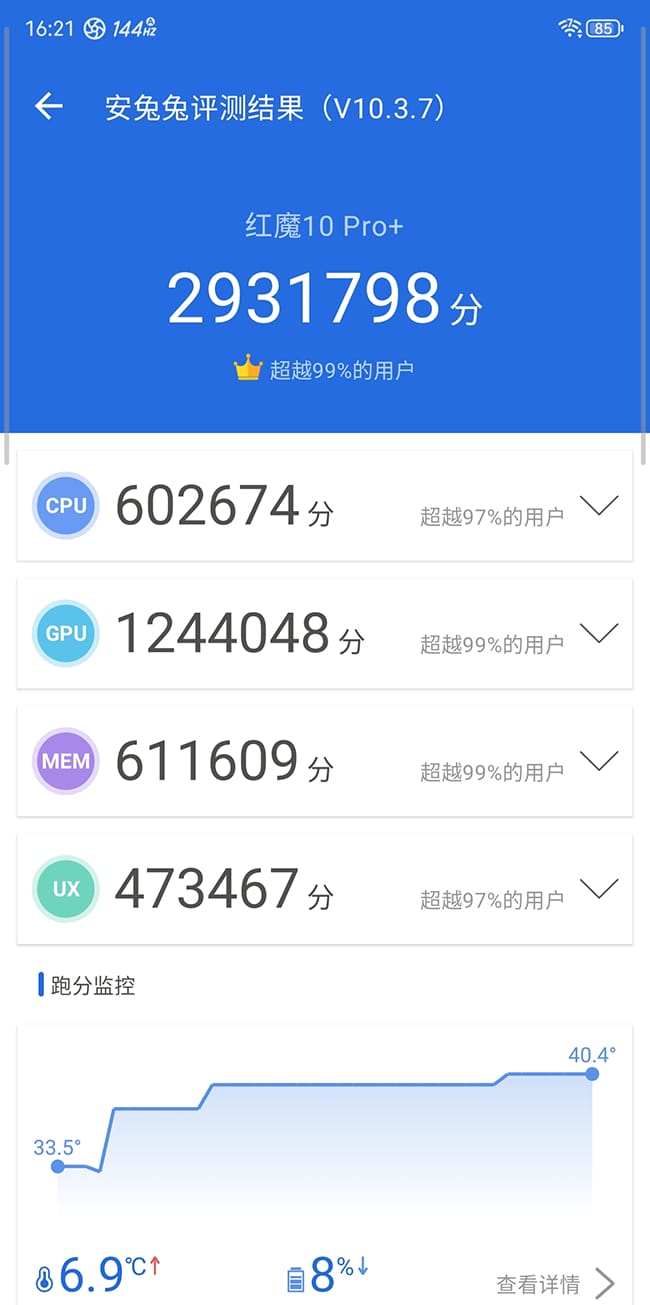The height and width of the screenshot is (1305, 650).
Task: Expand the MEM score section
Action: tap(599, 761)
